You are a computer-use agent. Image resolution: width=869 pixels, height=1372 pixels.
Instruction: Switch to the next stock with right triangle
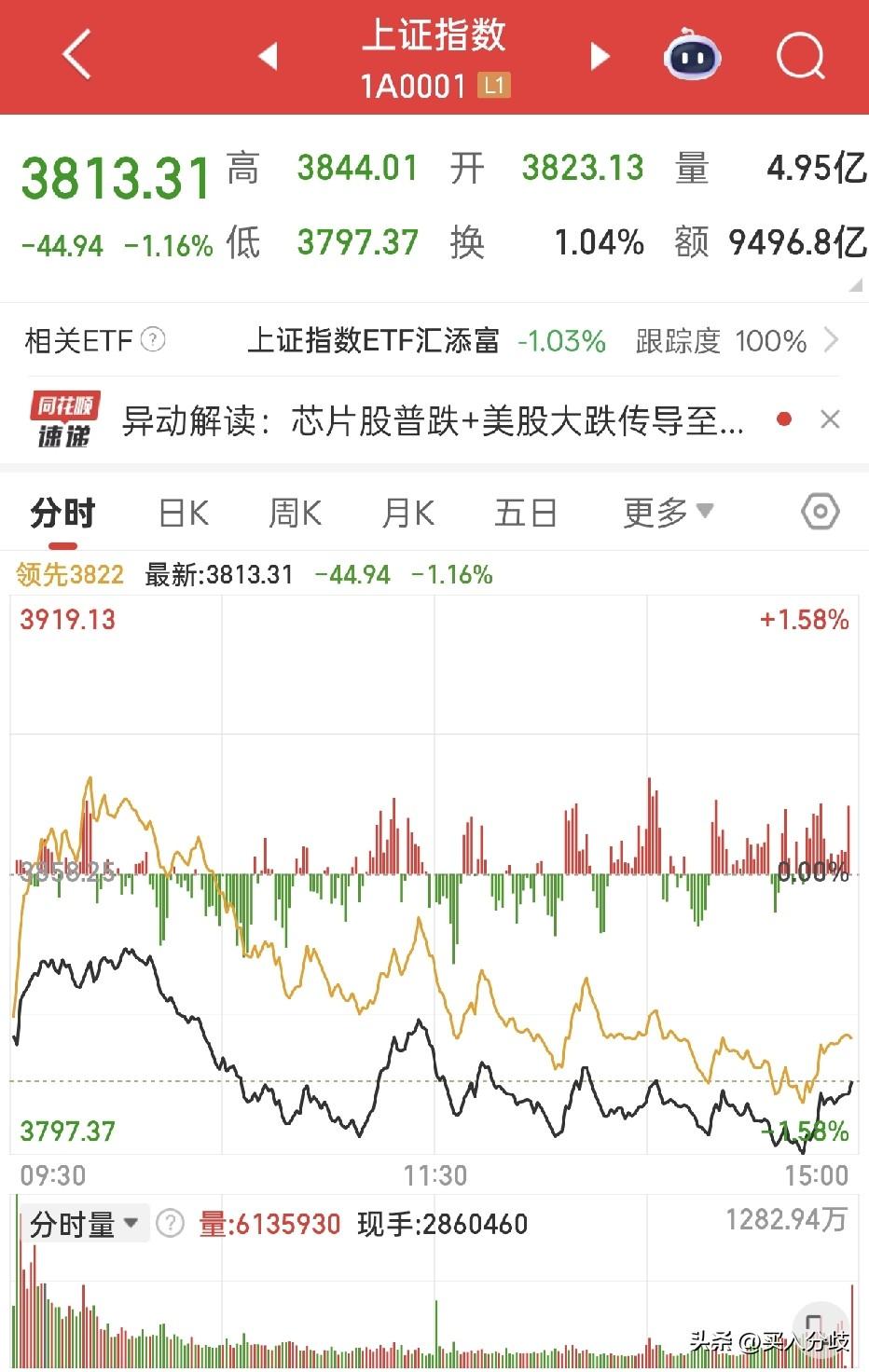click(600, 56)
